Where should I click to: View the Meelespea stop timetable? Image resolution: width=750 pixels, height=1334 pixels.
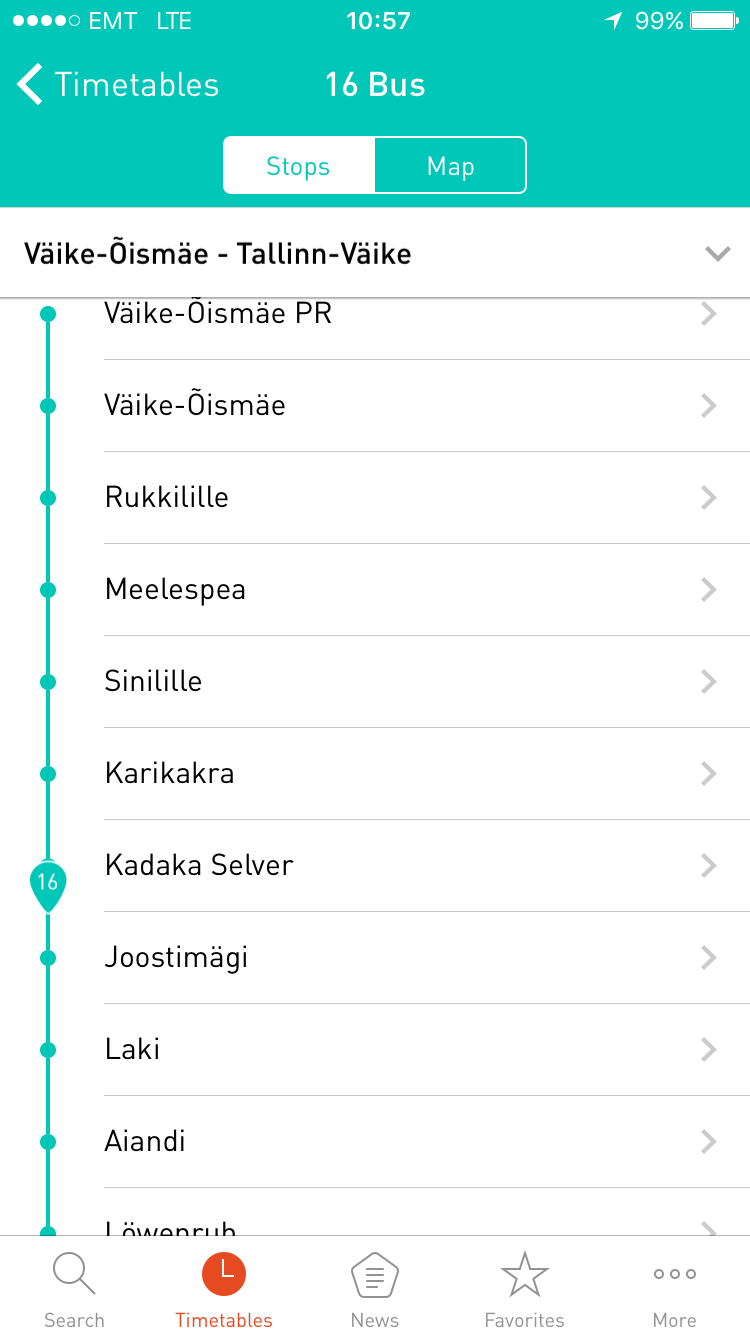tap(427, 590)
